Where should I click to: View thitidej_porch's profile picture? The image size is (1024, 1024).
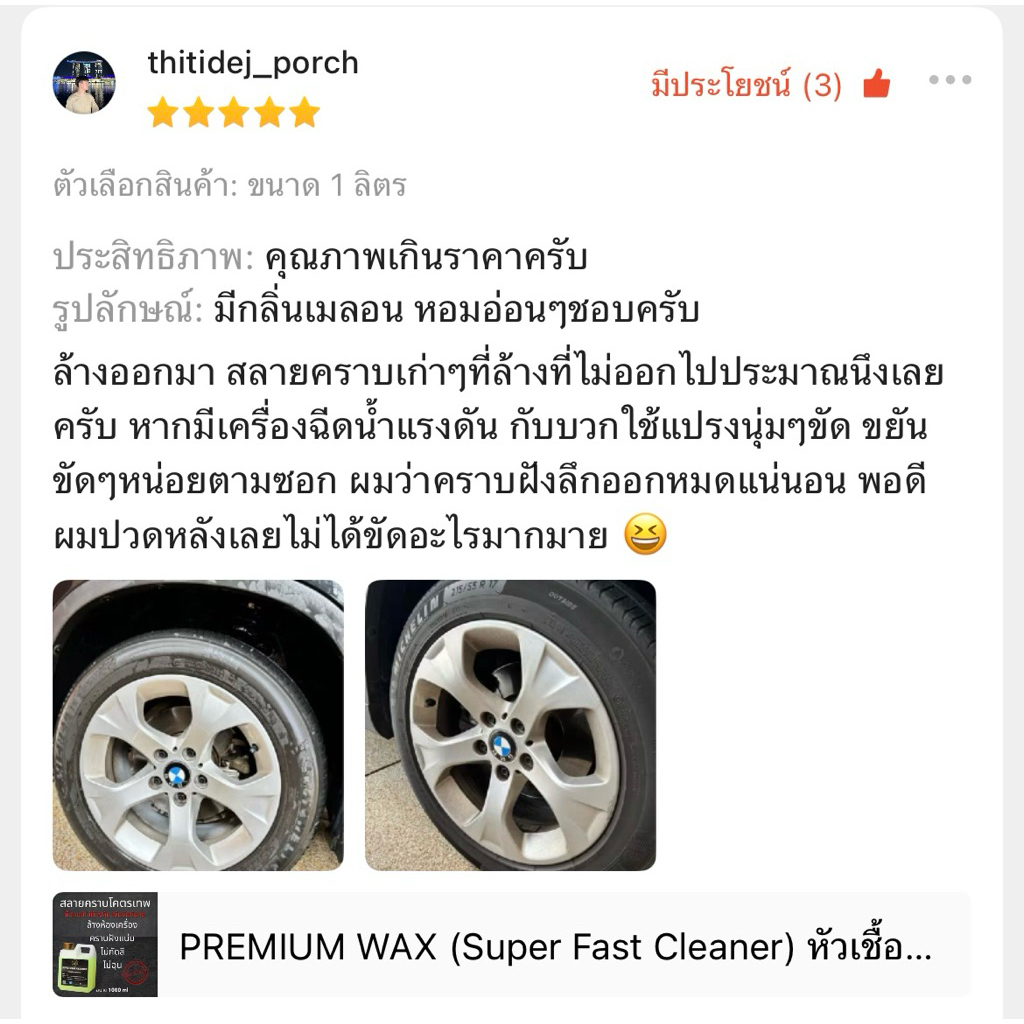(84, 83)
